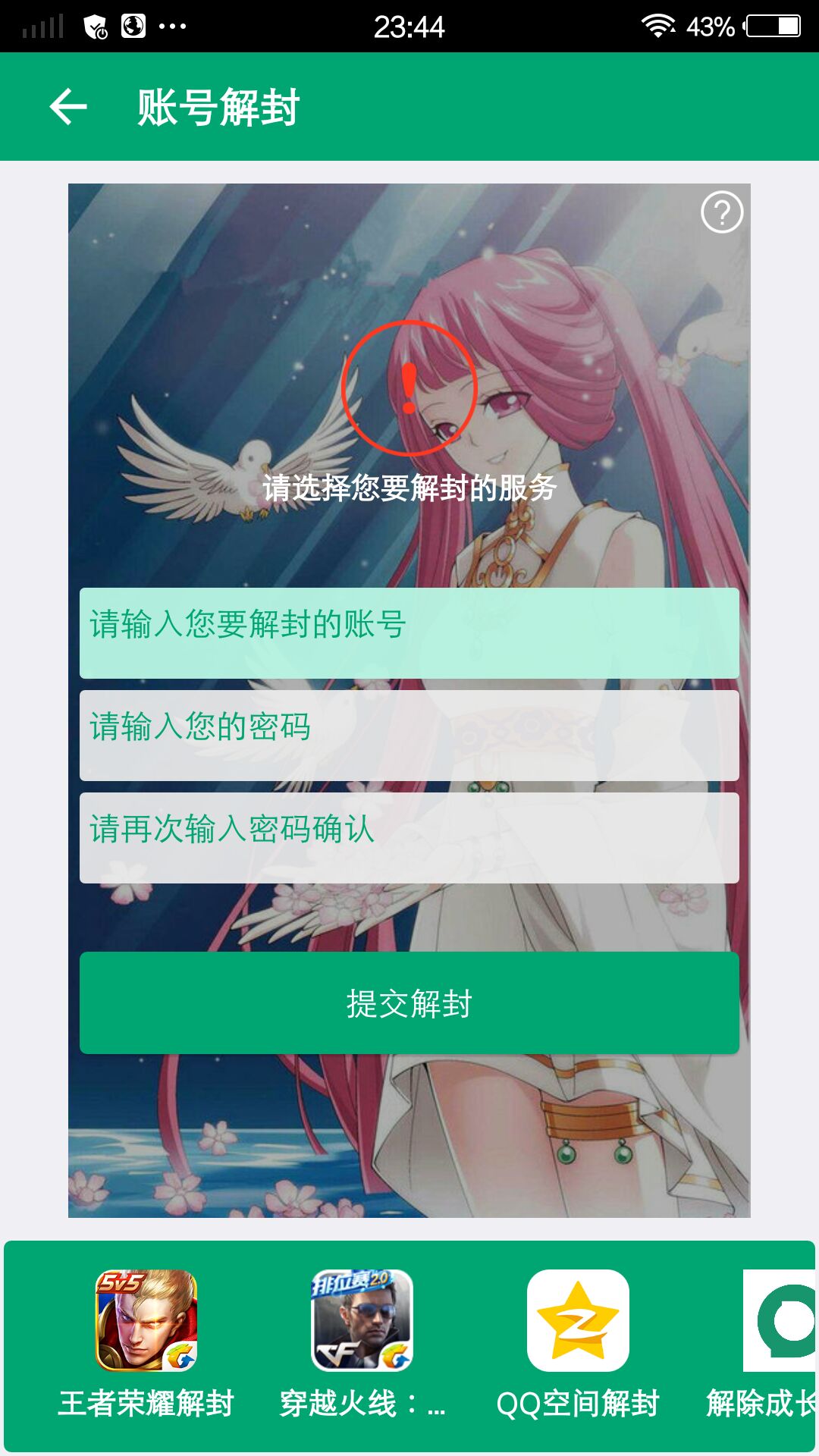Screen dimensions: 819x1456
Task: Tap the account number input field
Action: coord(409,632)
